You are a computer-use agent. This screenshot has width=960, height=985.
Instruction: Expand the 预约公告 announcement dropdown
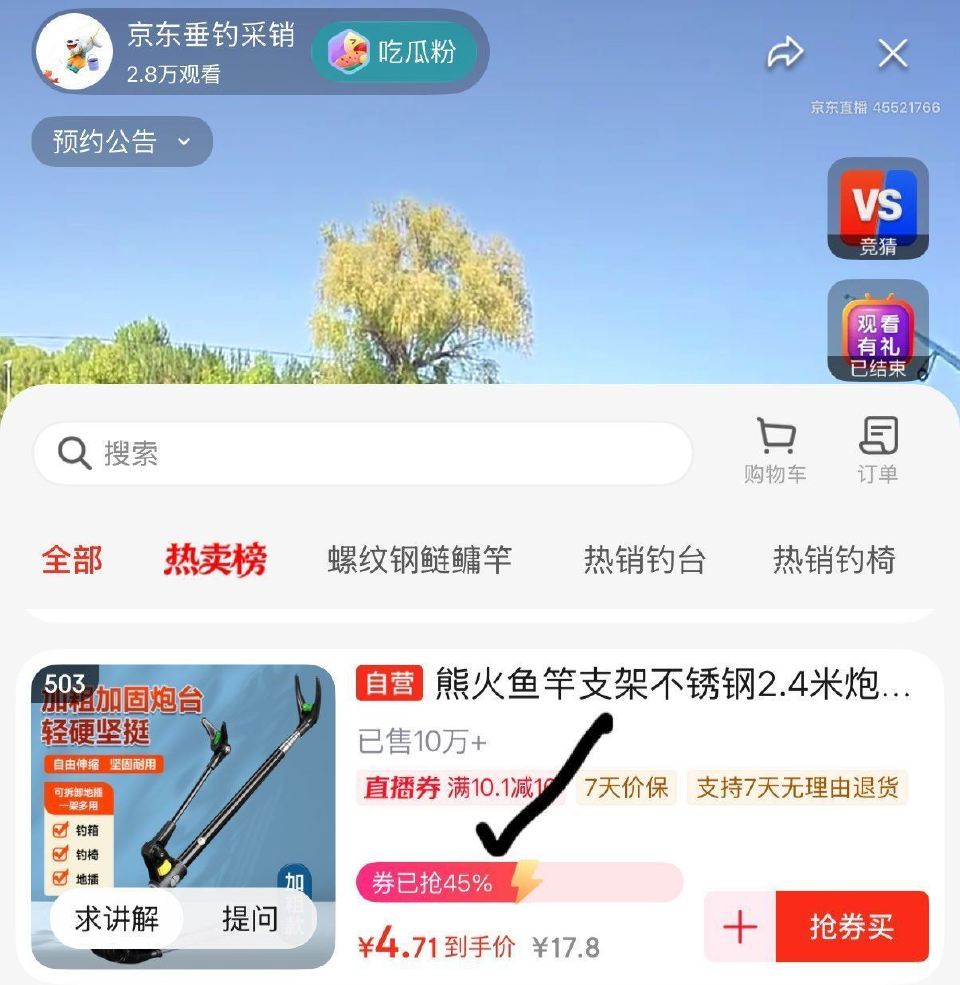point(121,141)
